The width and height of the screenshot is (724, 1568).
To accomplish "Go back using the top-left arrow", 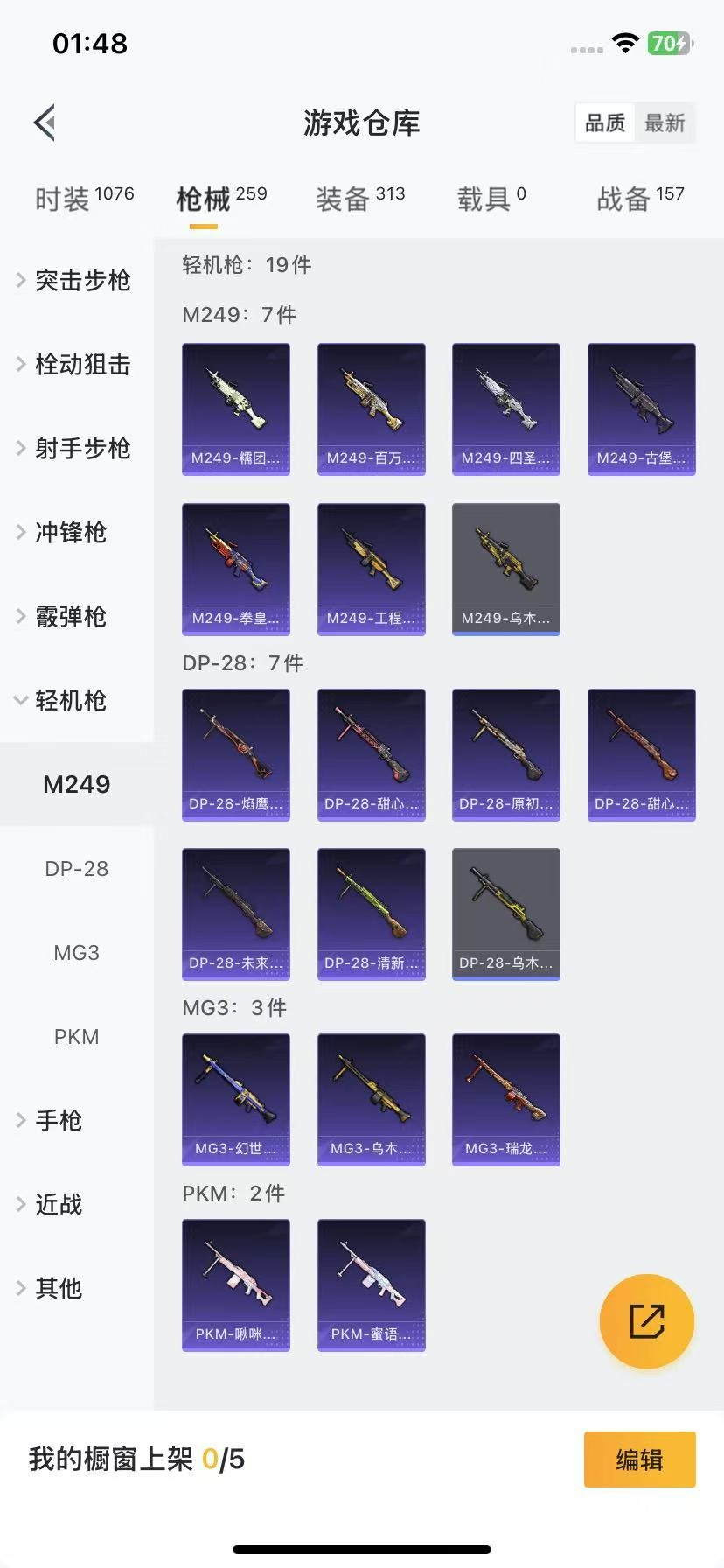I will (x=45, y=122).
